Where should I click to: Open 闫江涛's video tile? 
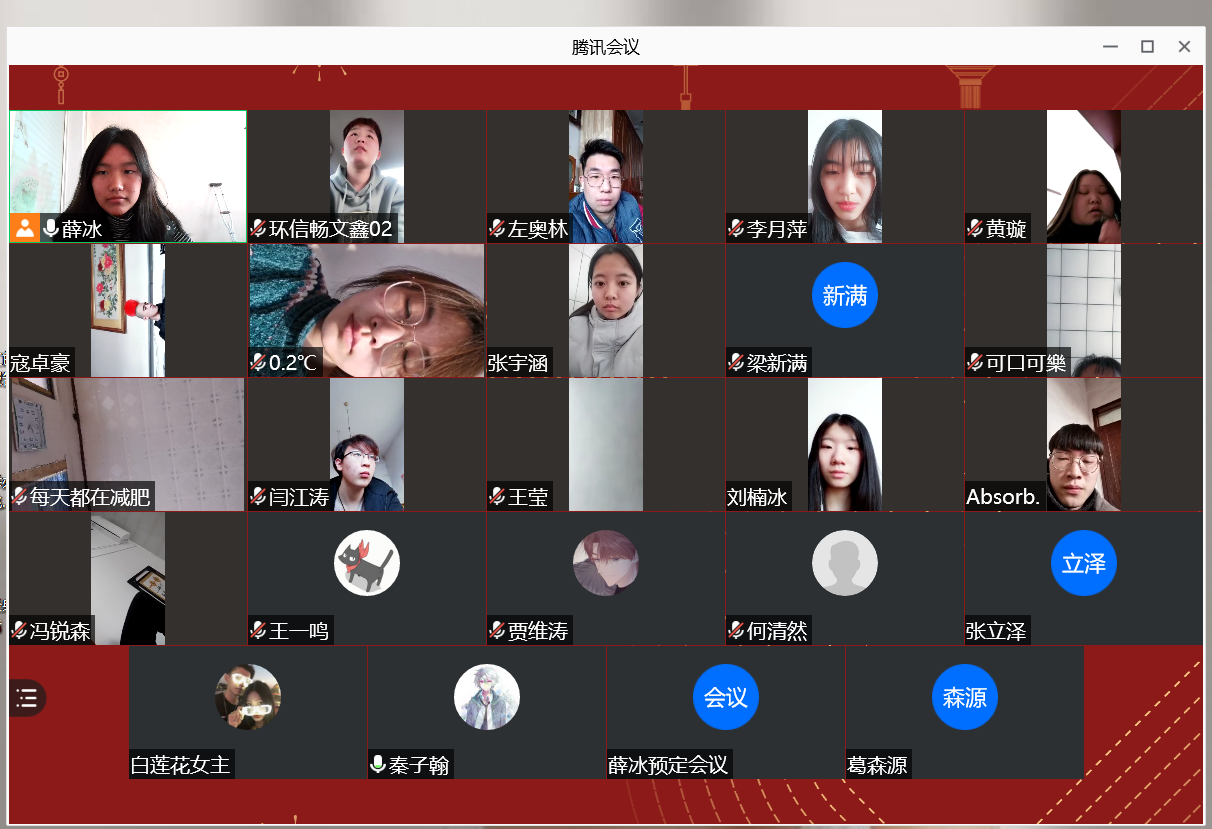367,444
